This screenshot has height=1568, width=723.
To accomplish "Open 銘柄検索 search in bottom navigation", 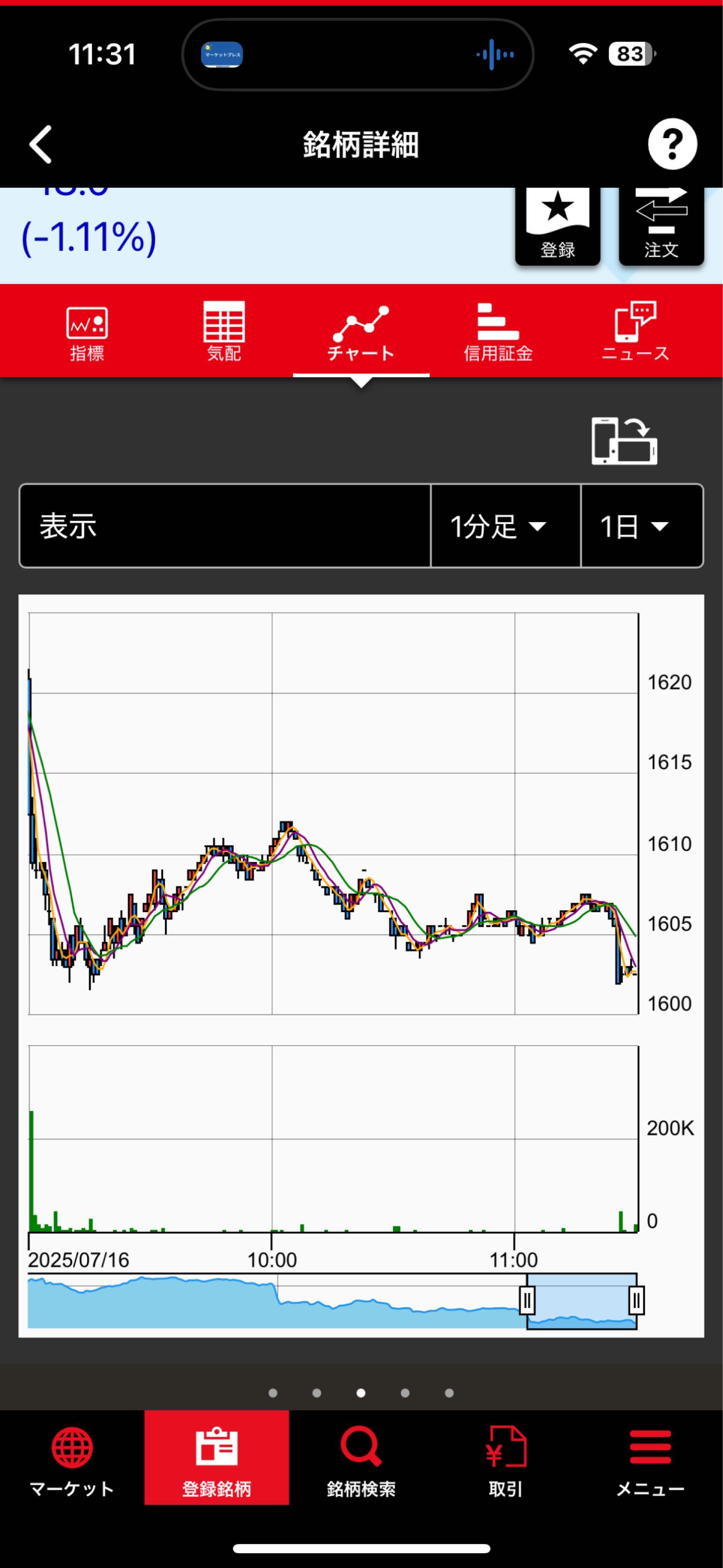I will [x=361, y=1458].
